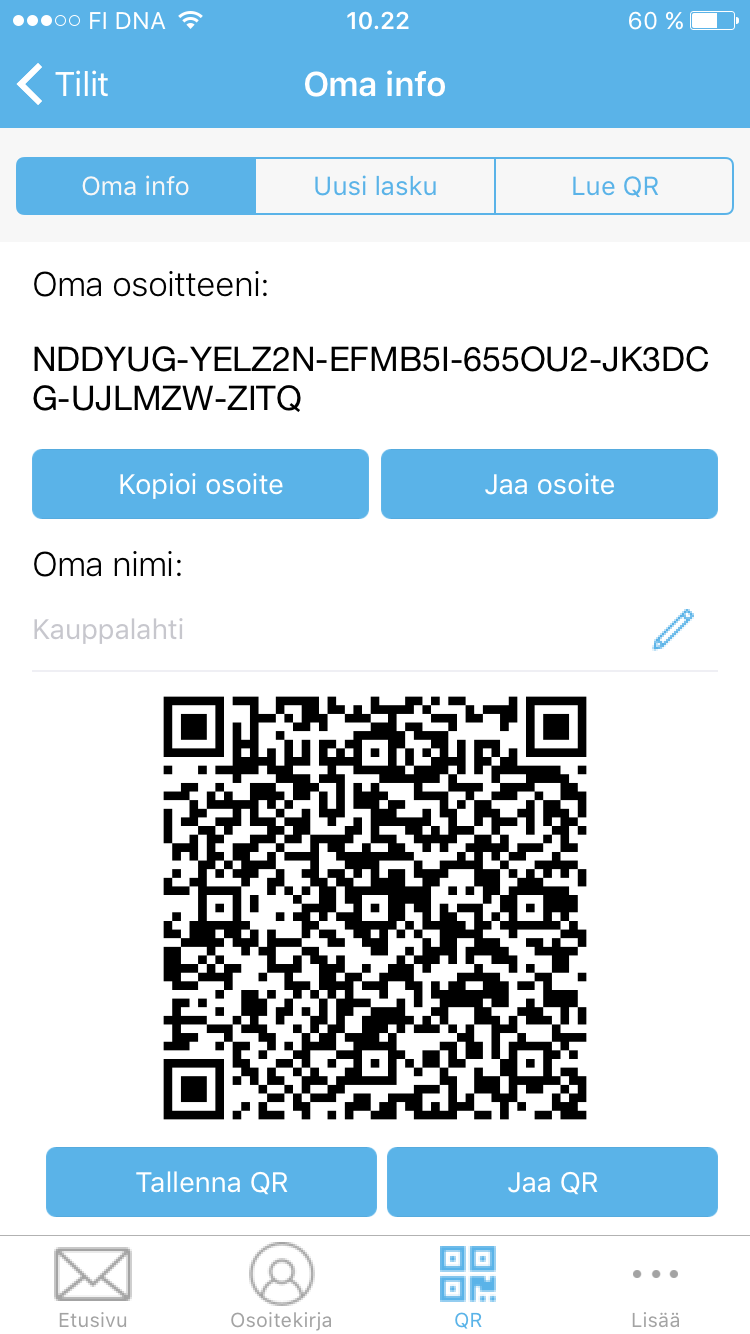Open the Osoitekirja tab

coord(281,1286)
